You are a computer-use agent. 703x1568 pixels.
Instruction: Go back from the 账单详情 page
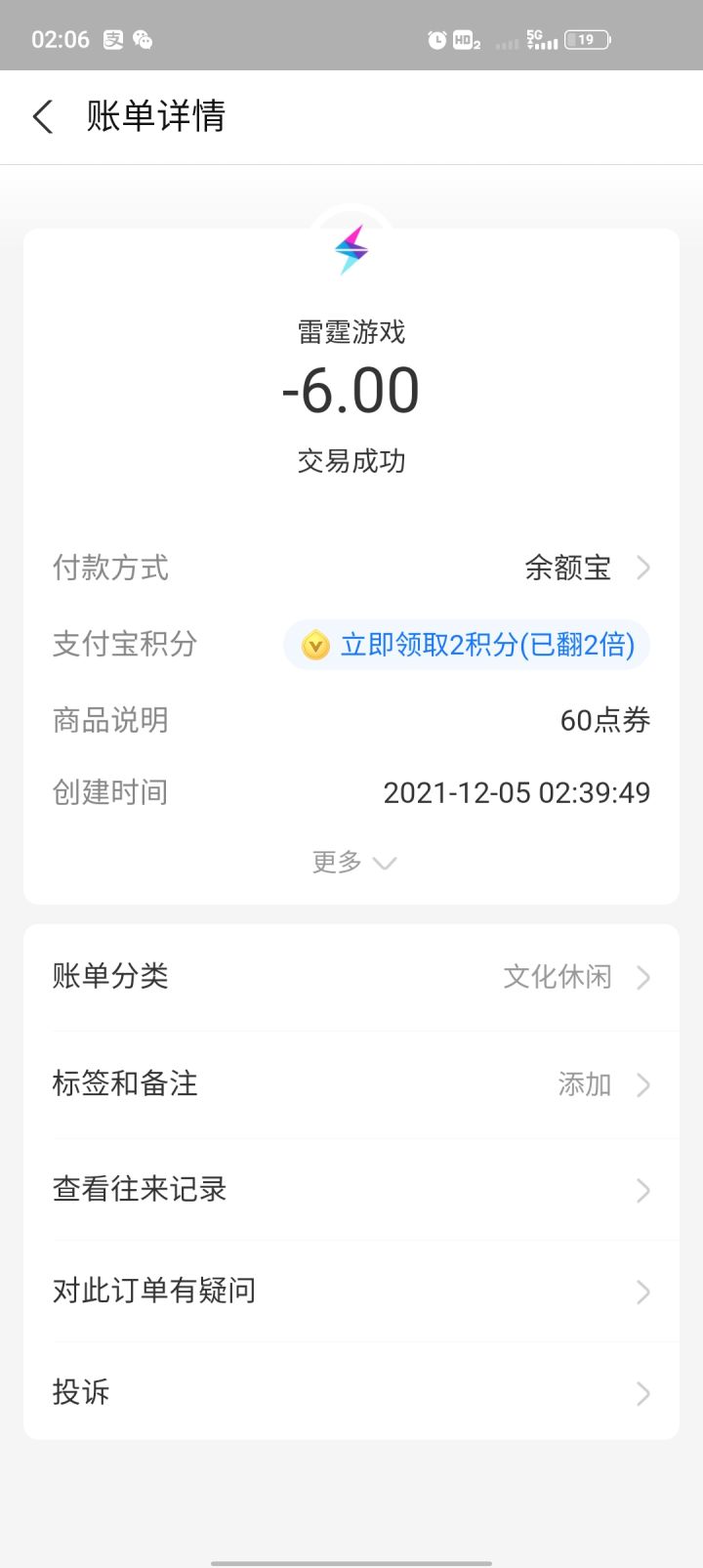click(43, 117)
